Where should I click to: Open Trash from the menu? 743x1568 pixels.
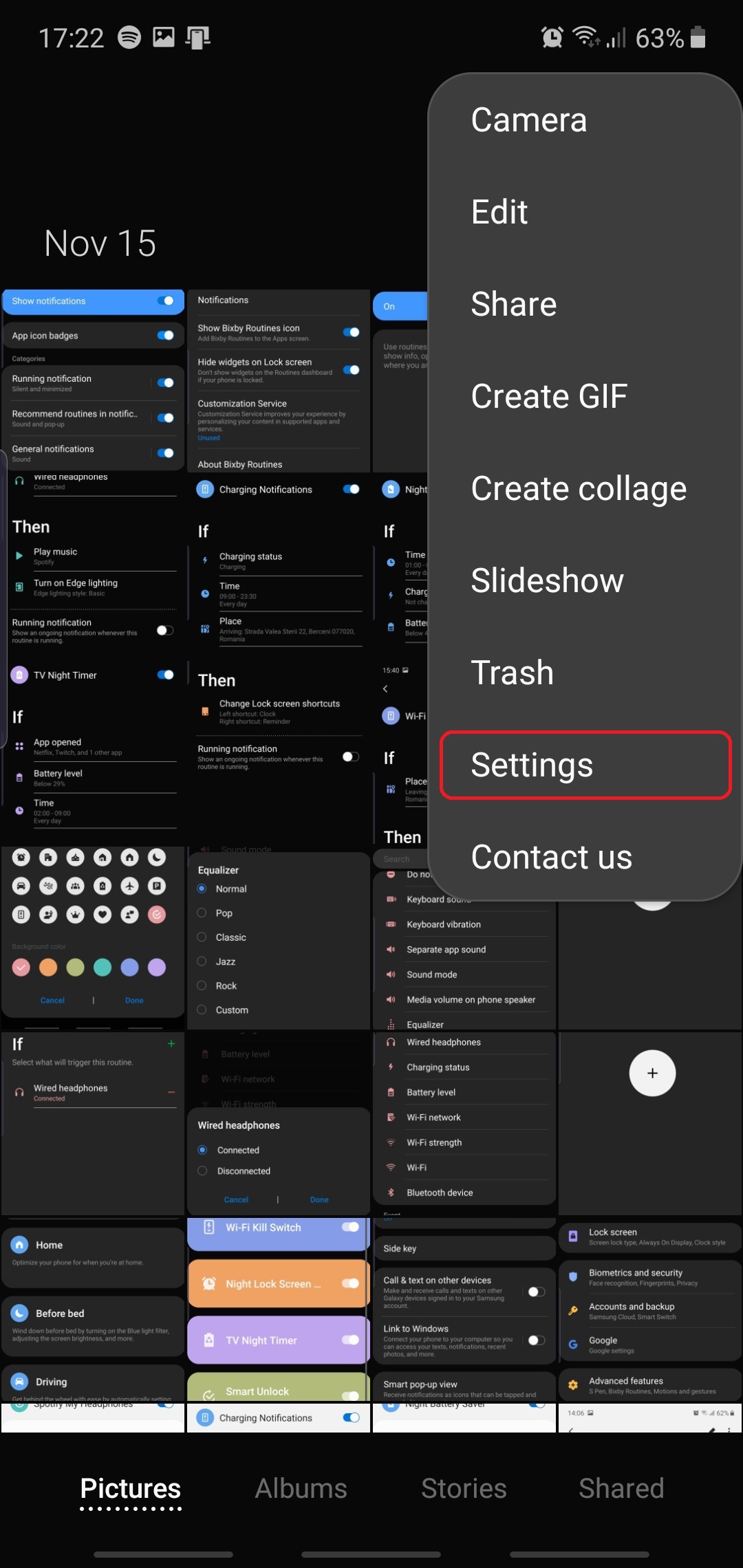click(512, 673)
